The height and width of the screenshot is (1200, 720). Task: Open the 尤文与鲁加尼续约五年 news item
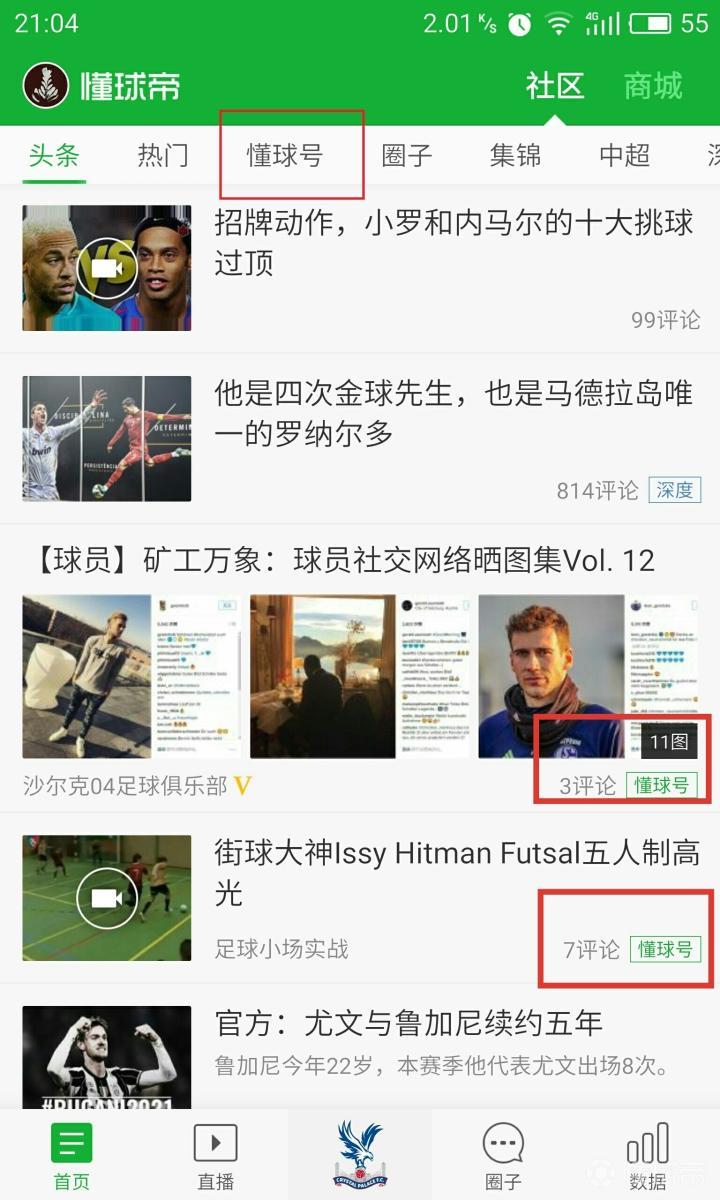(409, 1023)
